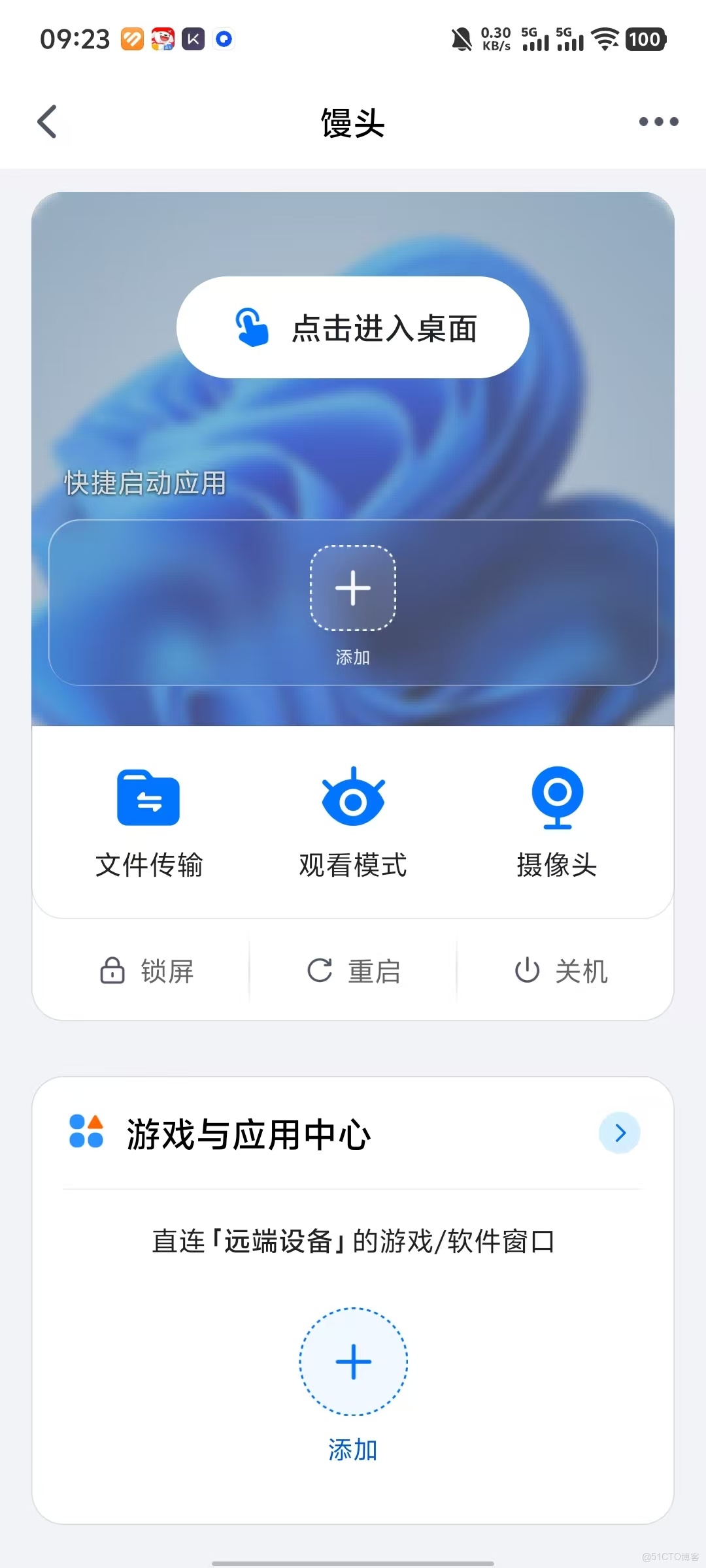Add a quick-launch app with dashed plus
The height and width of the screenshot is (1568, 706).
[x=353, y=589]
